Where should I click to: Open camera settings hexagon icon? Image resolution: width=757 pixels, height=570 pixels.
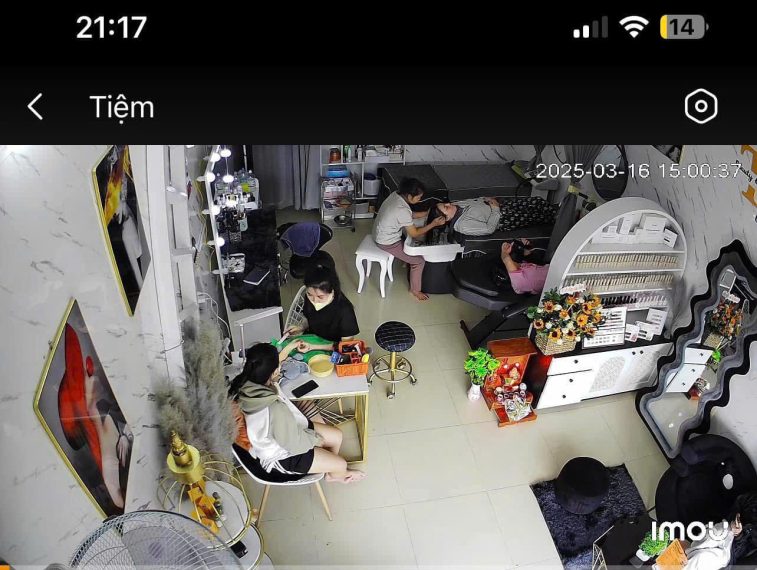(x=700, y=106)
